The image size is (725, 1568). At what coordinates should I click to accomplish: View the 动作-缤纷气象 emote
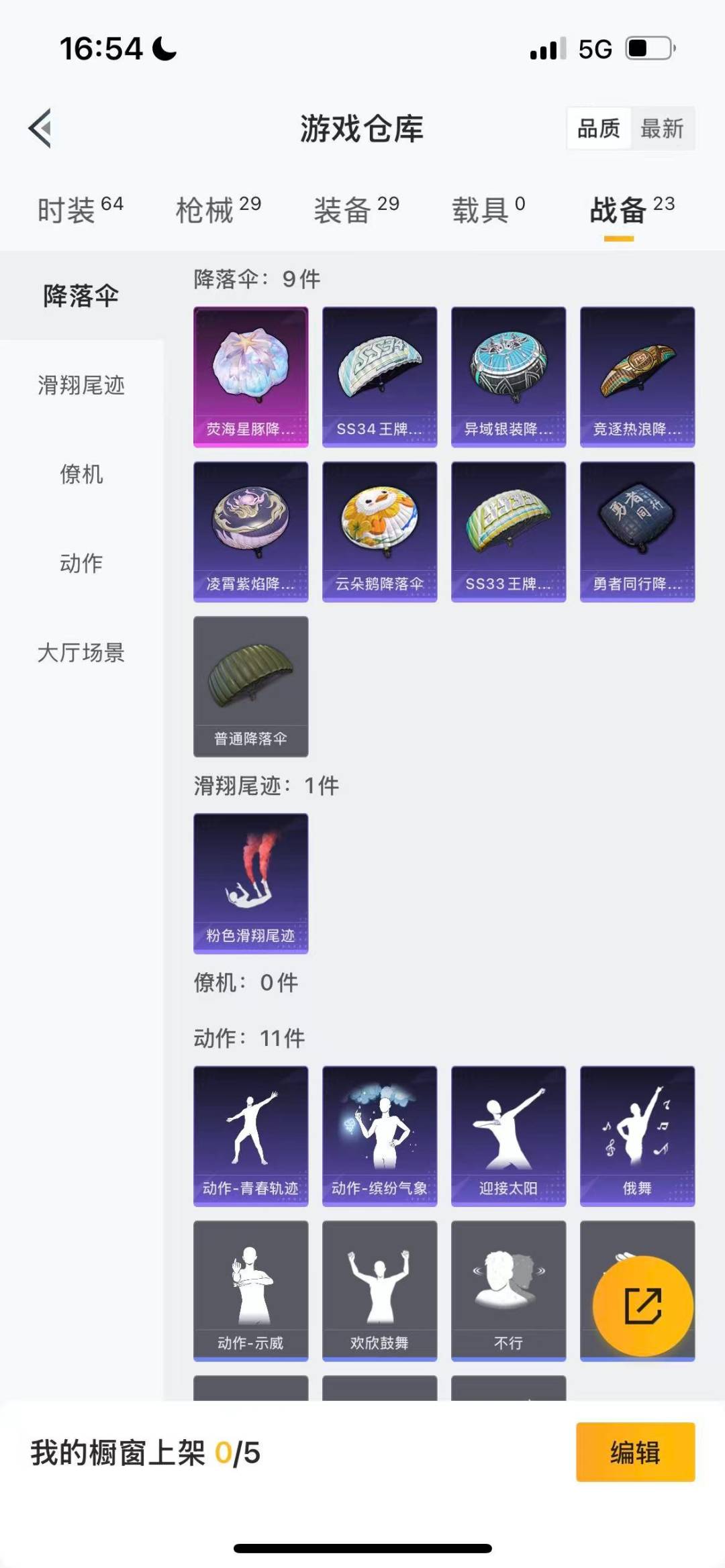[379, 1135]
